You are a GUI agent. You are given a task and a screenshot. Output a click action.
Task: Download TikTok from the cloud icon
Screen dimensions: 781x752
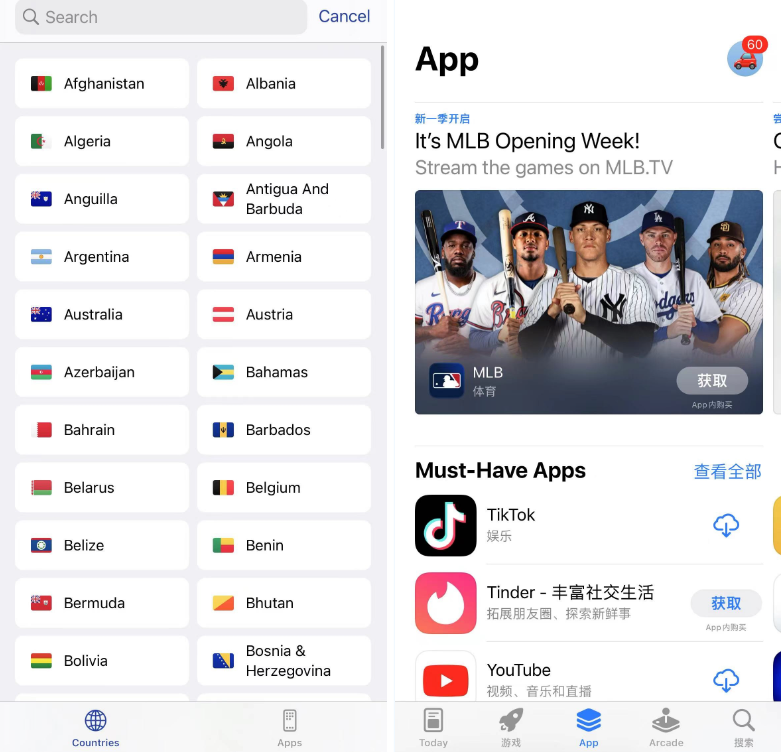726,525
